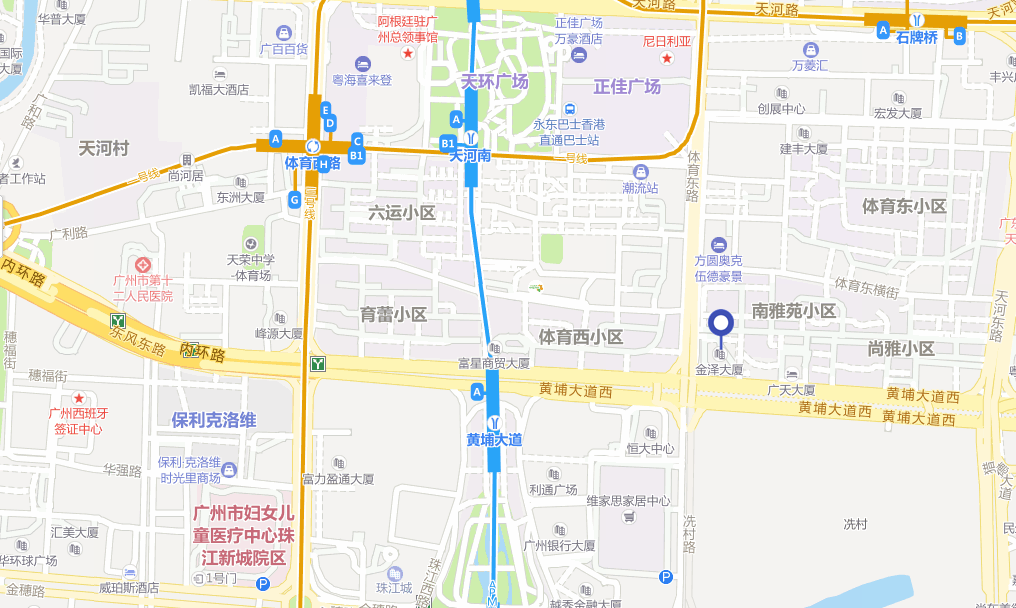Open the 方圆奥克伍德豪景 hotel point
1016x608 pixels.
click(718, 245)
